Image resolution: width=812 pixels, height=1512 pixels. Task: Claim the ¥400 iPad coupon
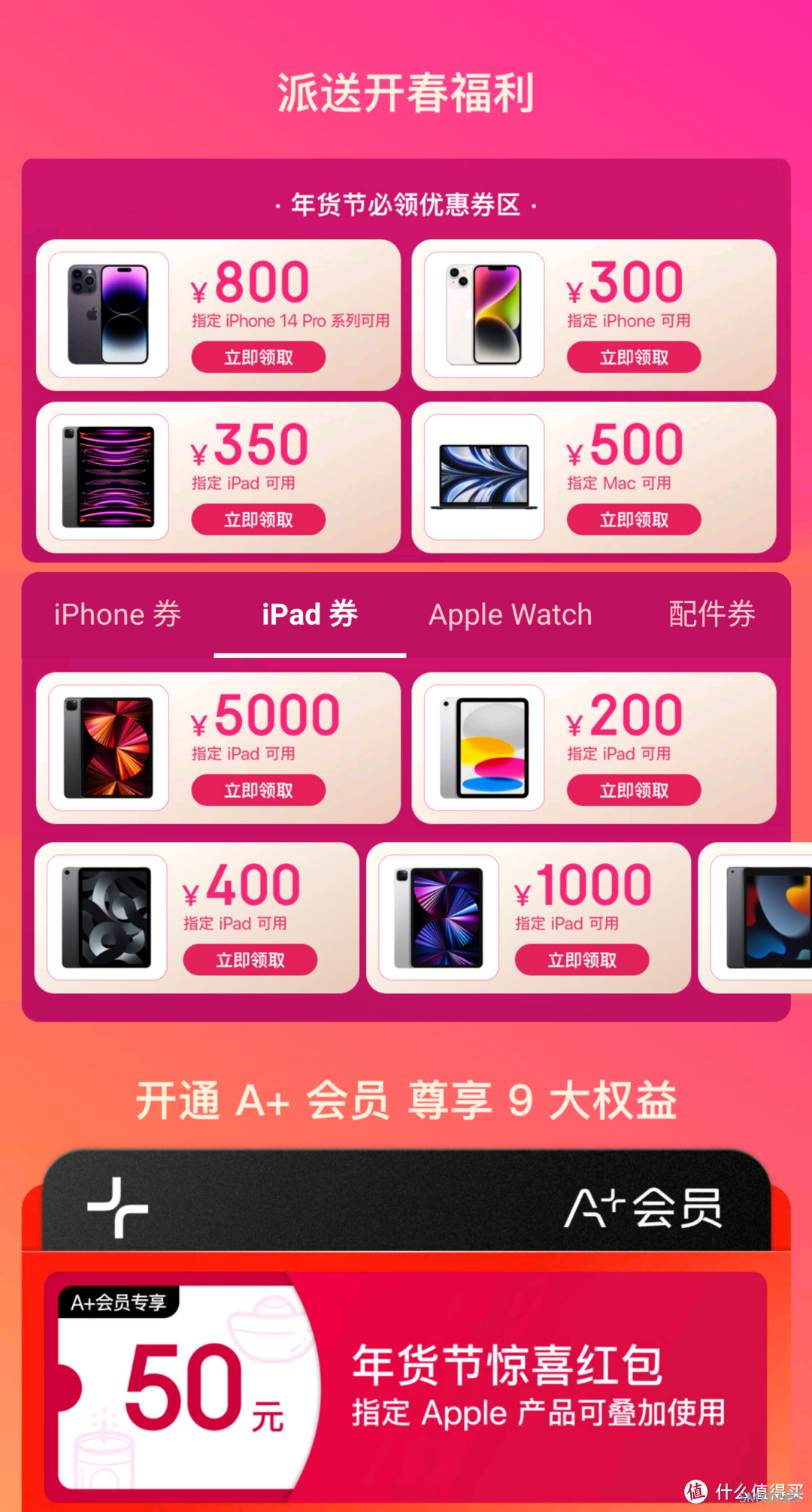pyautogui.click(x=250, y=960)
